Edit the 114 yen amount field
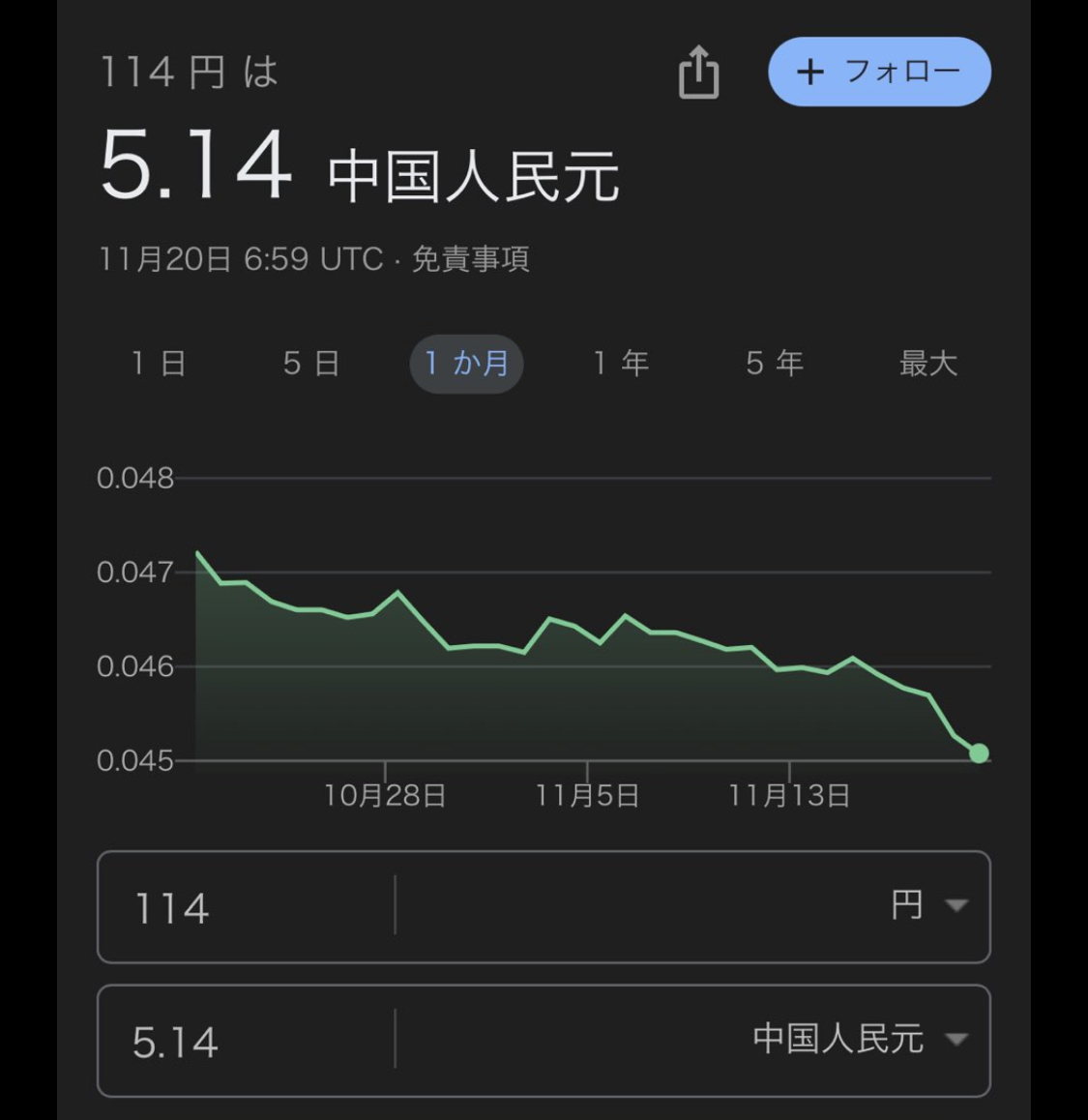Viewport: 1088px width, 1120px height. point(247,907)
